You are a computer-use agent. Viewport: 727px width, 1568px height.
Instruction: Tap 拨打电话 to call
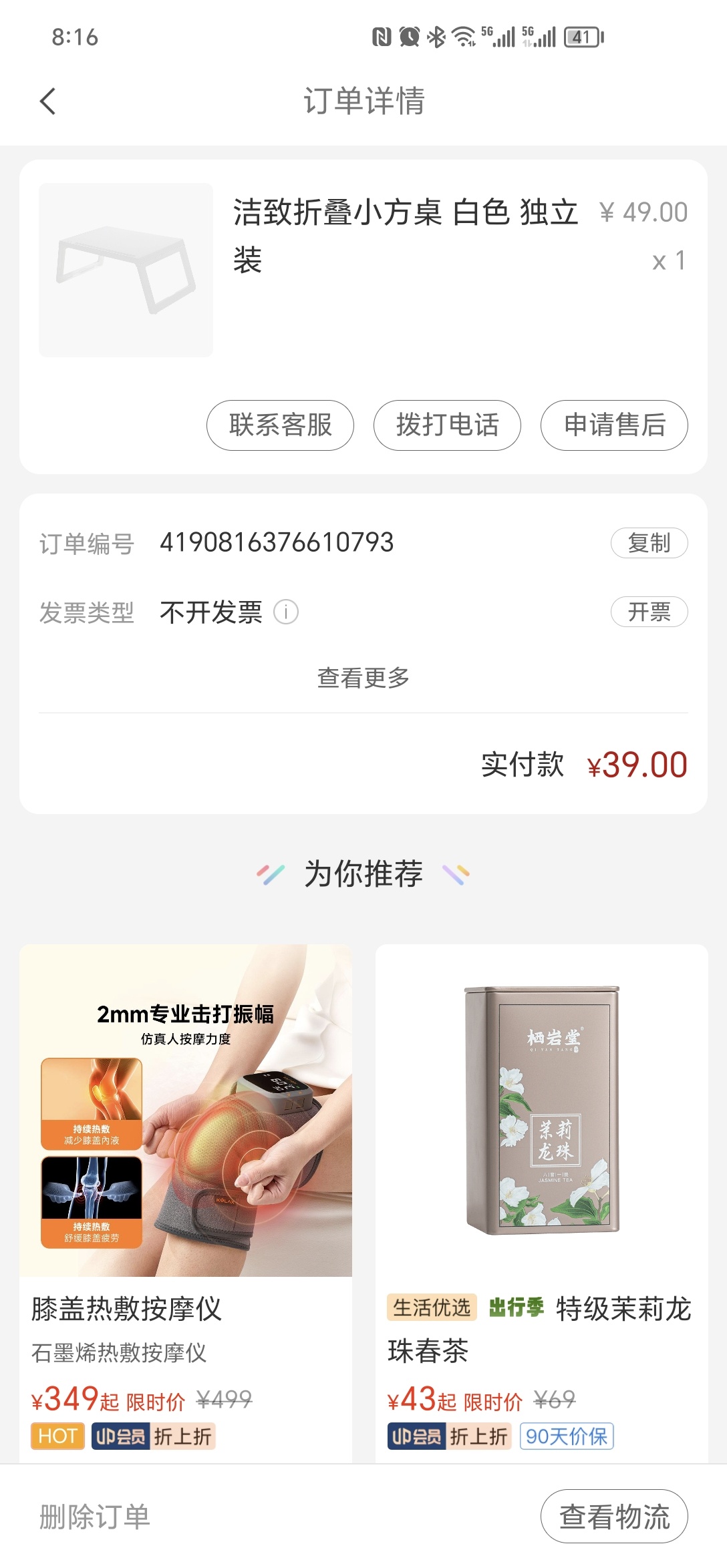pos(447,425)
